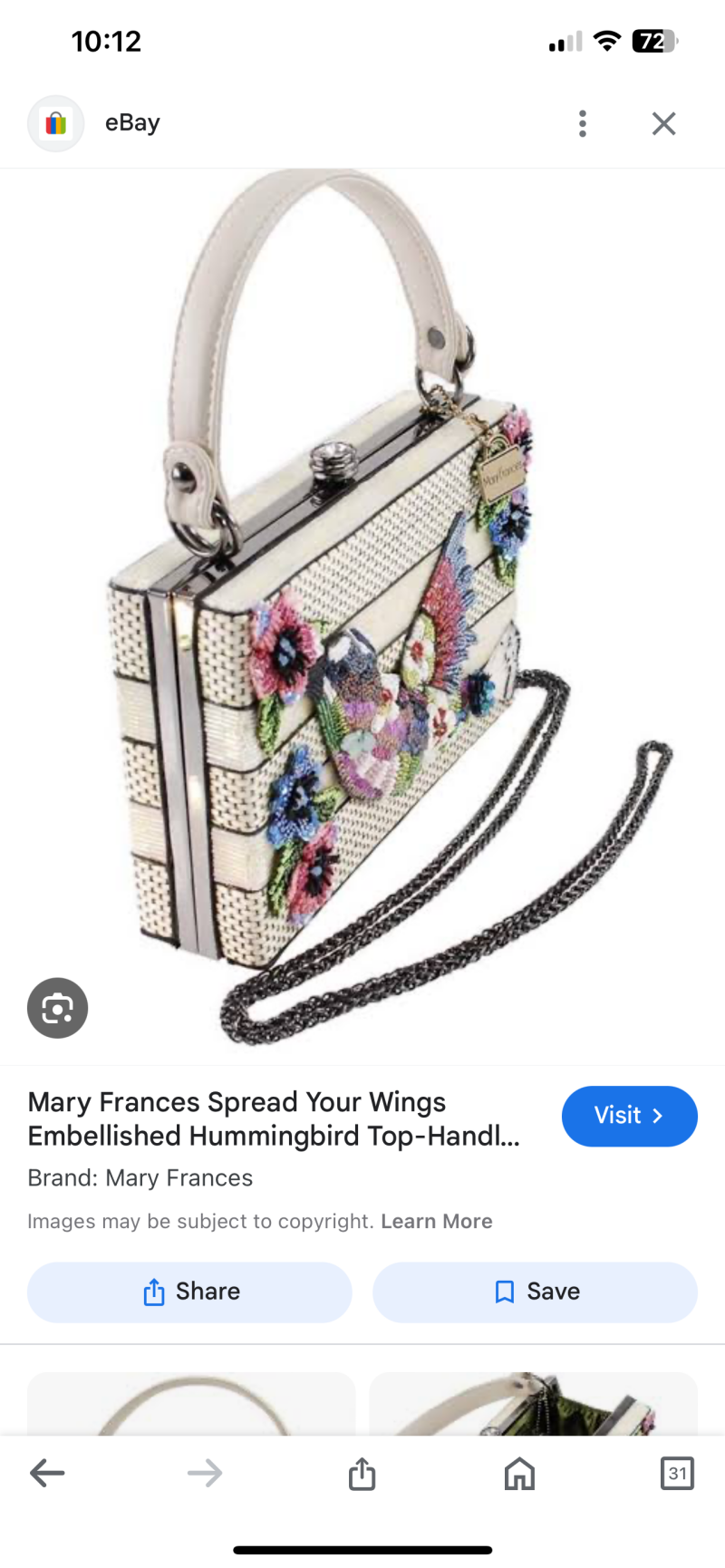The image size is (725, 1568).
Task: Open the related image on the left
Action: pos(191,1403)
